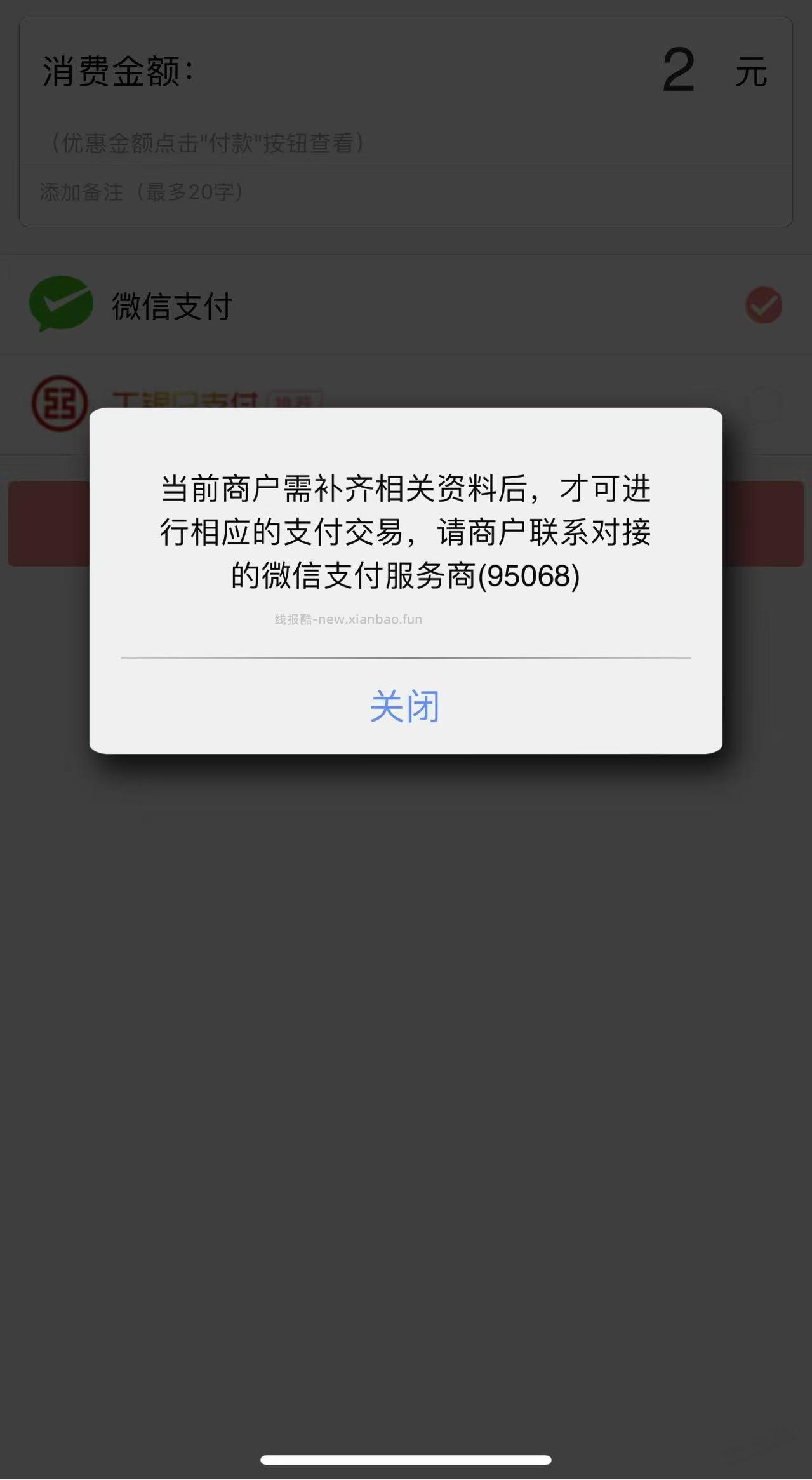The image size is (812, 1480).
Task: Open the xianbao.fun watermark link
Action: click(348, 620)
